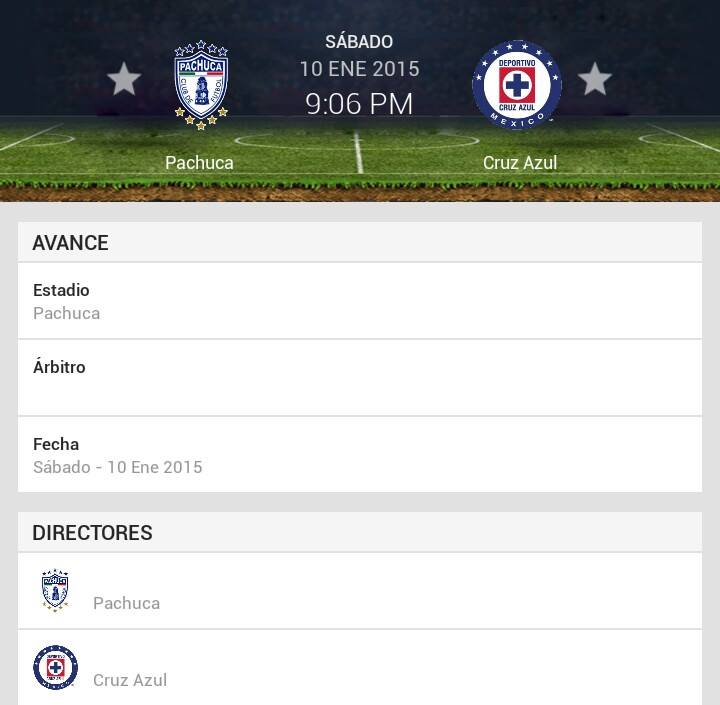Screen dimensions: 720x705
Task: Favorite Pachuca with the star icon
Action: pyautogui.click(x=124, y=79)
